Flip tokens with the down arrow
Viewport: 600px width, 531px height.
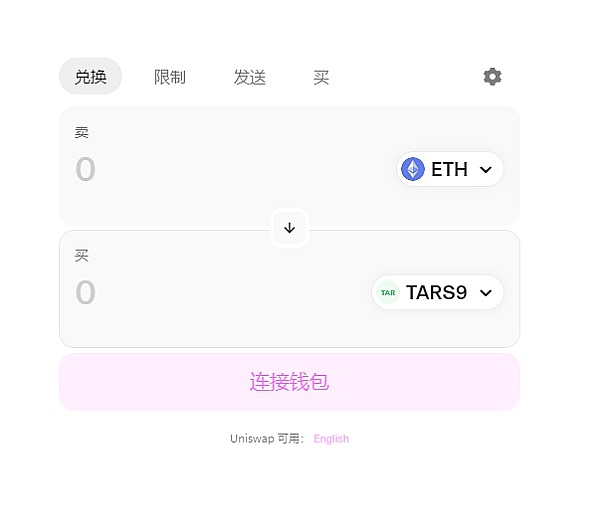pos(290,228)
